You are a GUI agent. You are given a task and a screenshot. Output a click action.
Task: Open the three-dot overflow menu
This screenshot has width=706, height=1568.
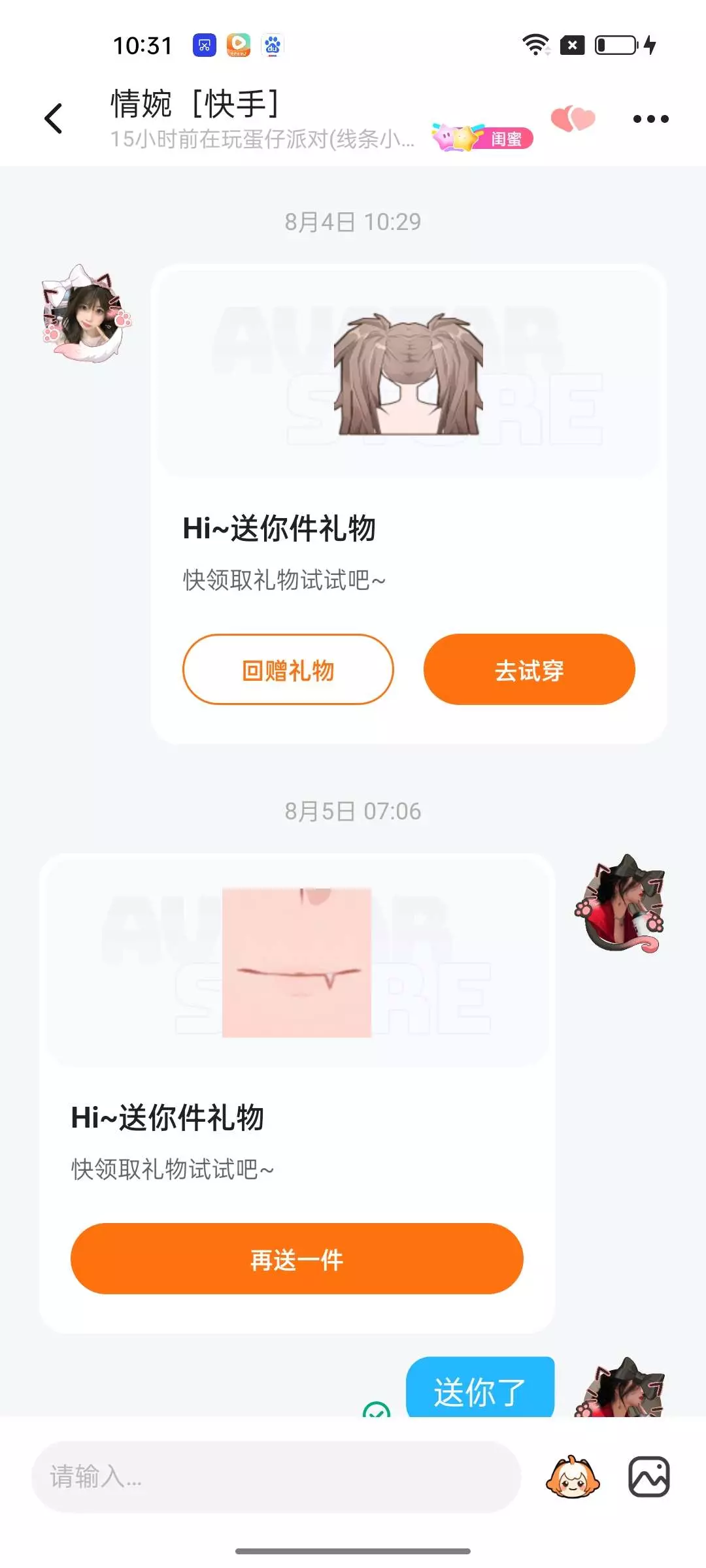coord(650,119)
